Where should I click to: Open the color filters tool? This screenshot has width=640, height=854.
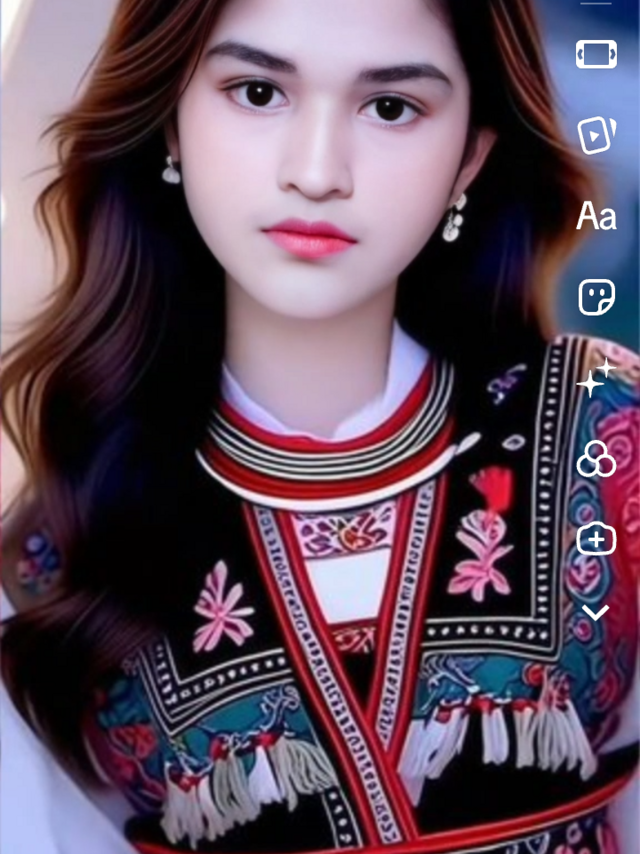[x=596, y=459]
